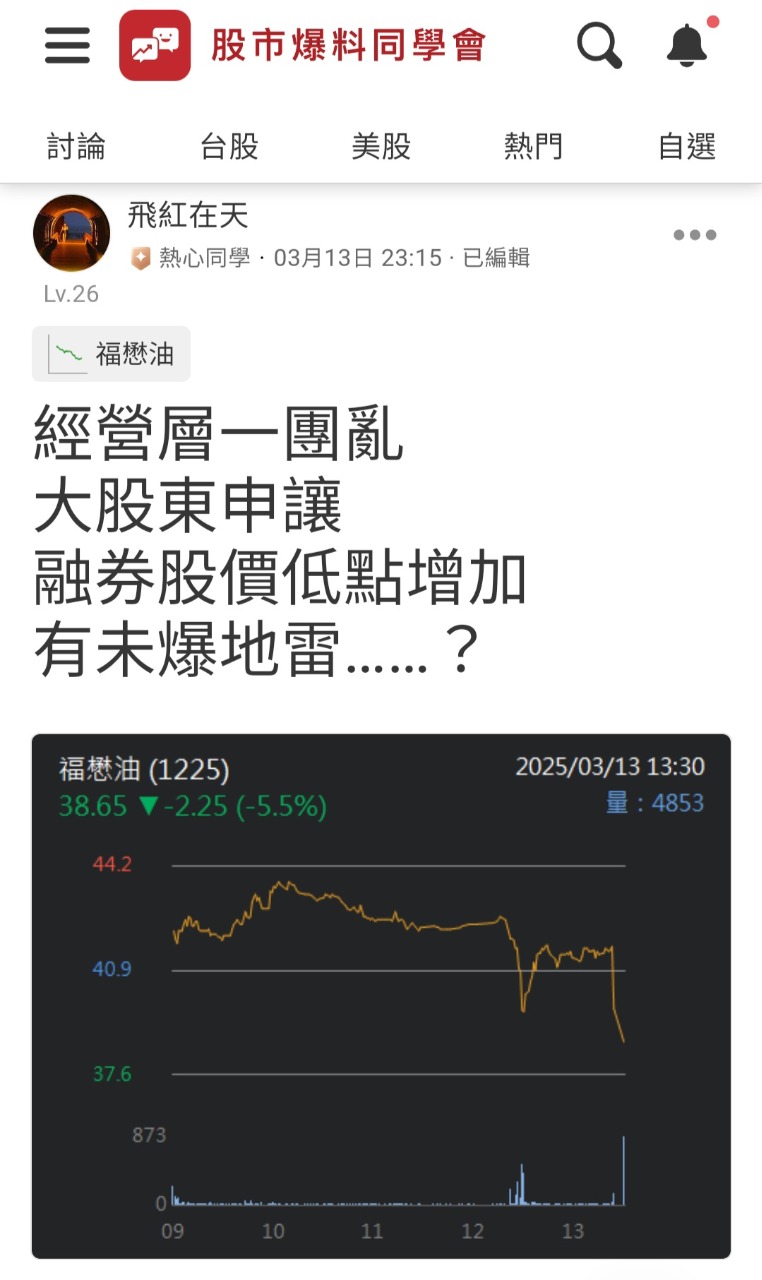Switch to the 熱門 tab
762x1280 pixels.
pyautogui.click(x=533, y=147)
